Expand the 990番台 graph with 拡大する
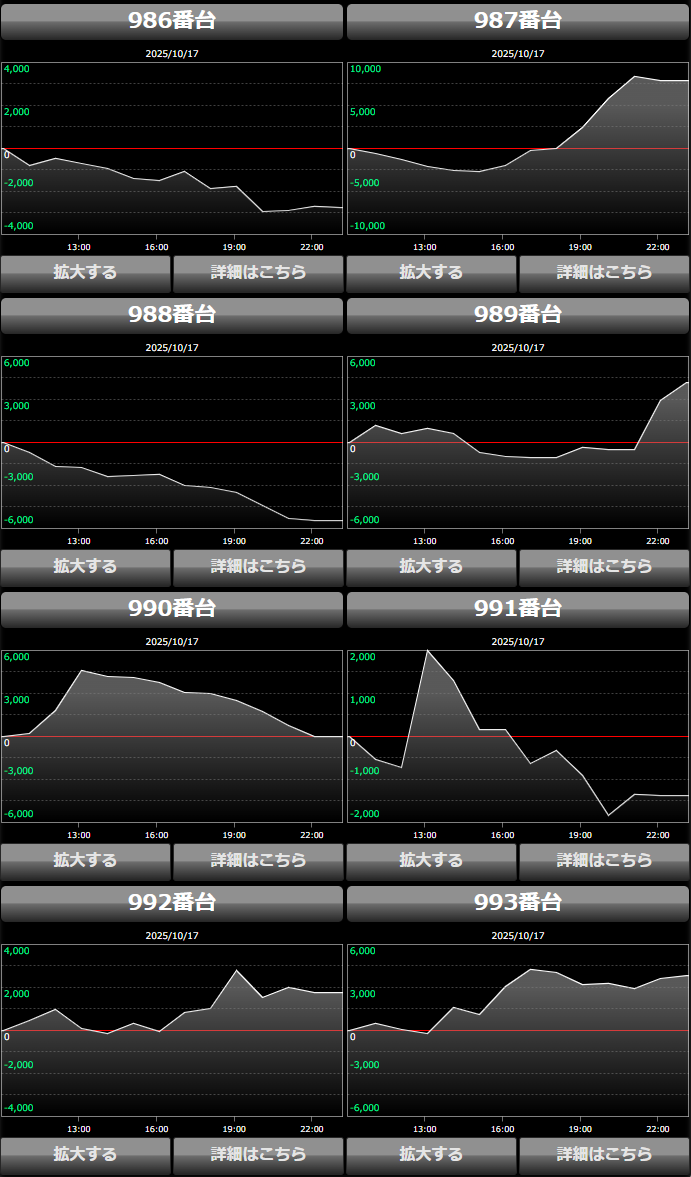Viewport: 691px width, 1177px height. click(86, 860)
